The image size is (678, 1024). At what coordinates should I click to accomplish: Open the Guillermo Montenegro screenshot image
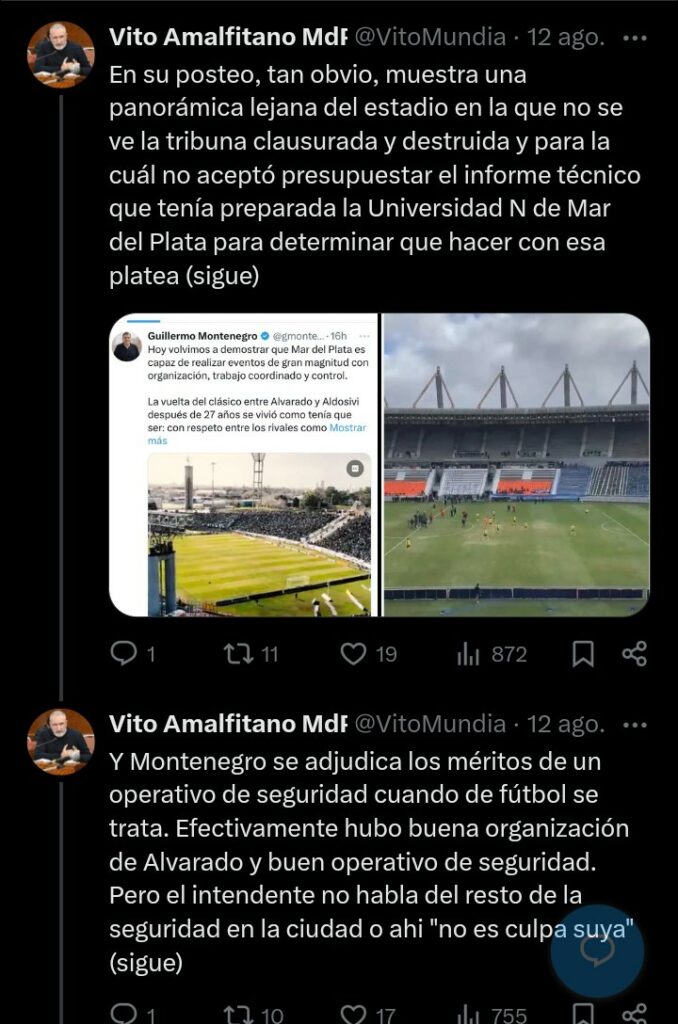pyautogui.click(x=243, y=464)
